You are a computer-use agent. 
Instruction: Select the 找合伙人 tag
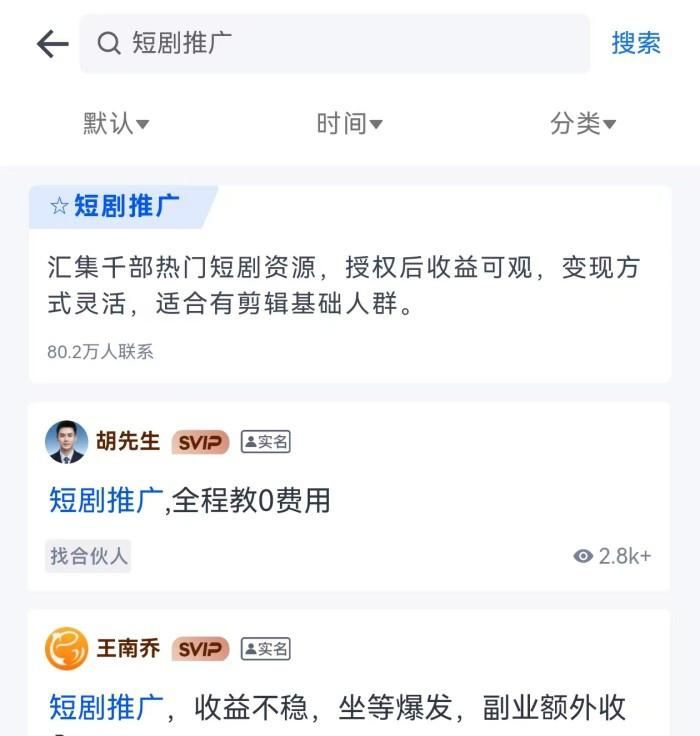point(88,556)
